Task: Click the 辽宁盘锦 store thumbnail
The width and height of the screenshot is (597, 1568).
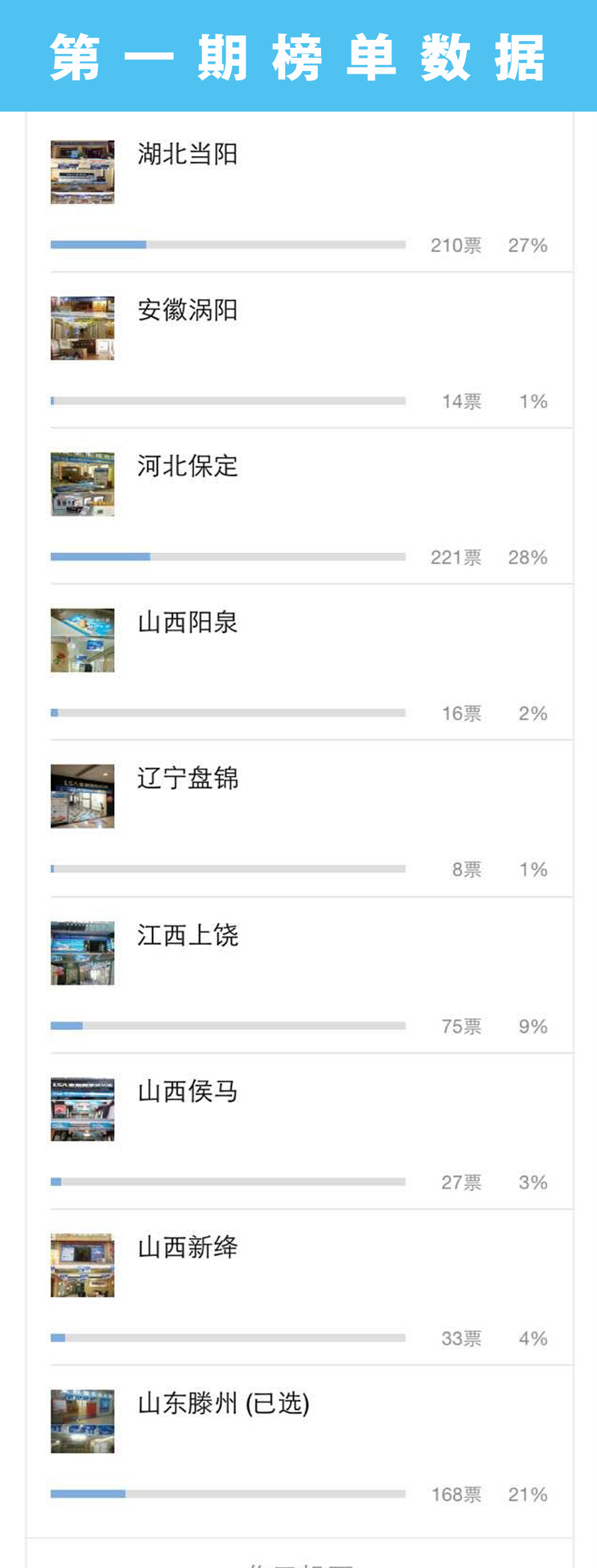Action: click(82, 796)
